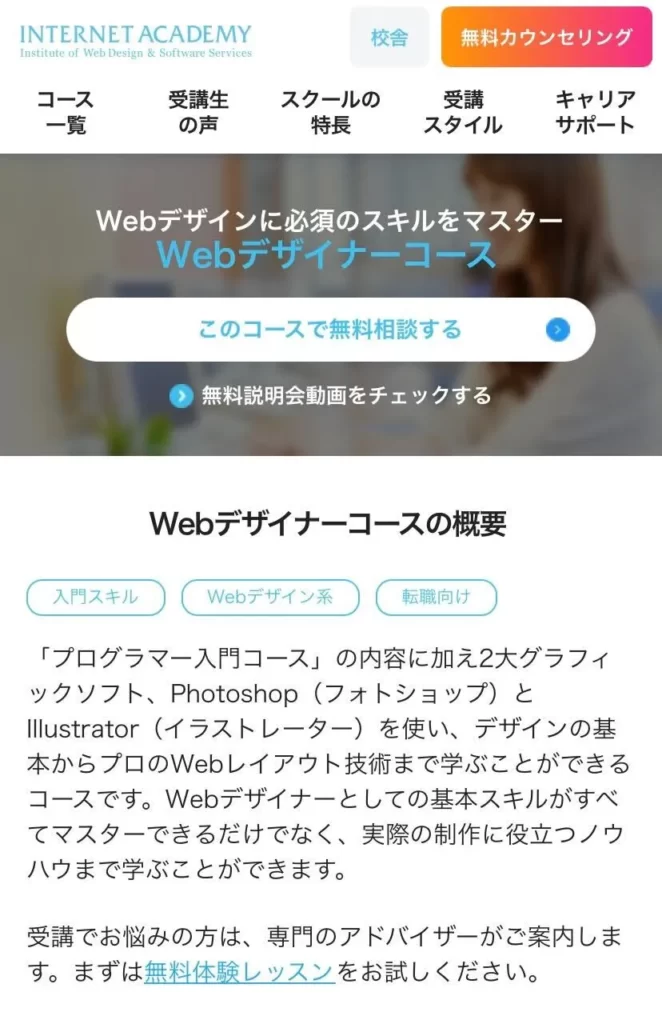Select the 入門スキル tag chip

pos(96,597)
